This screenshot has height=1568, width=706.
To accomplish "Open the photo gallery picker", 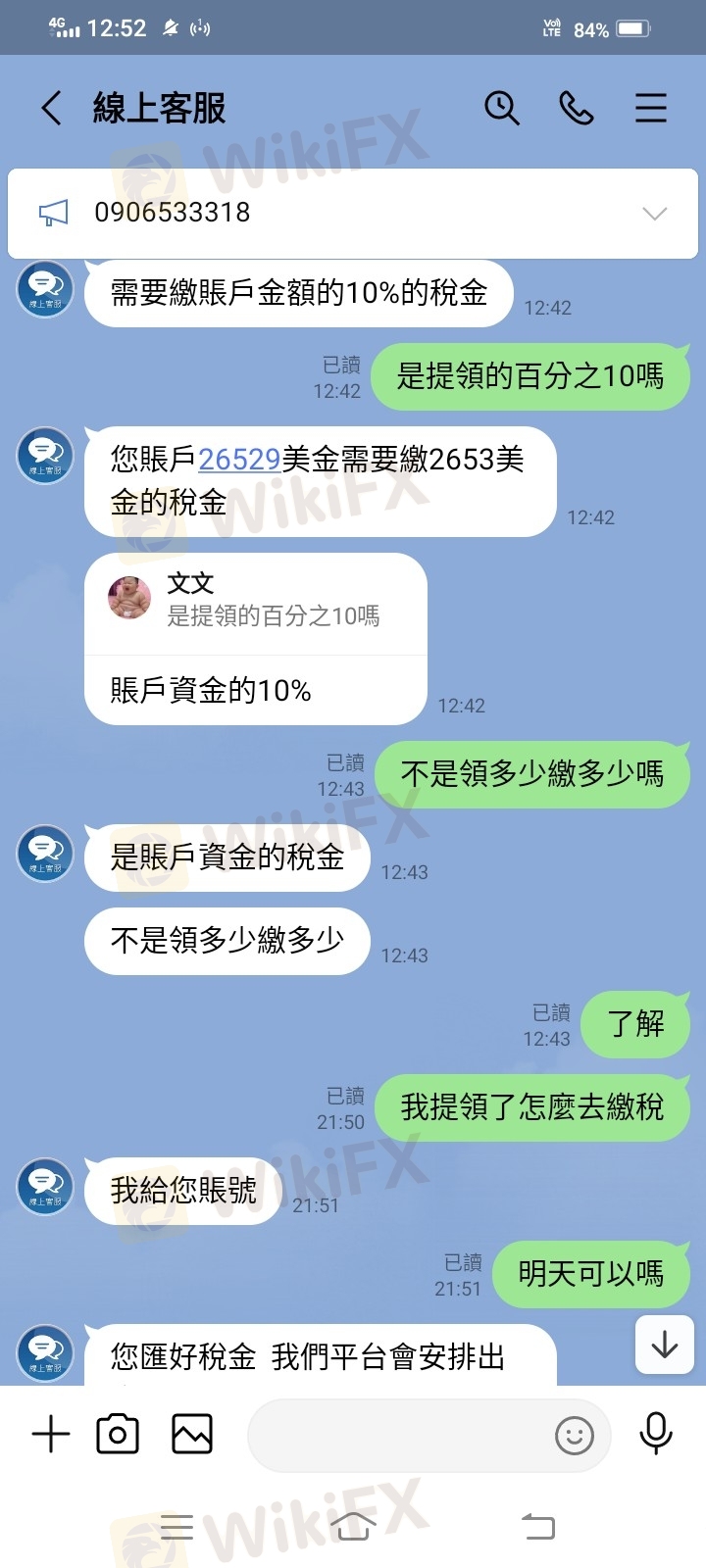I will point(192,1435).
